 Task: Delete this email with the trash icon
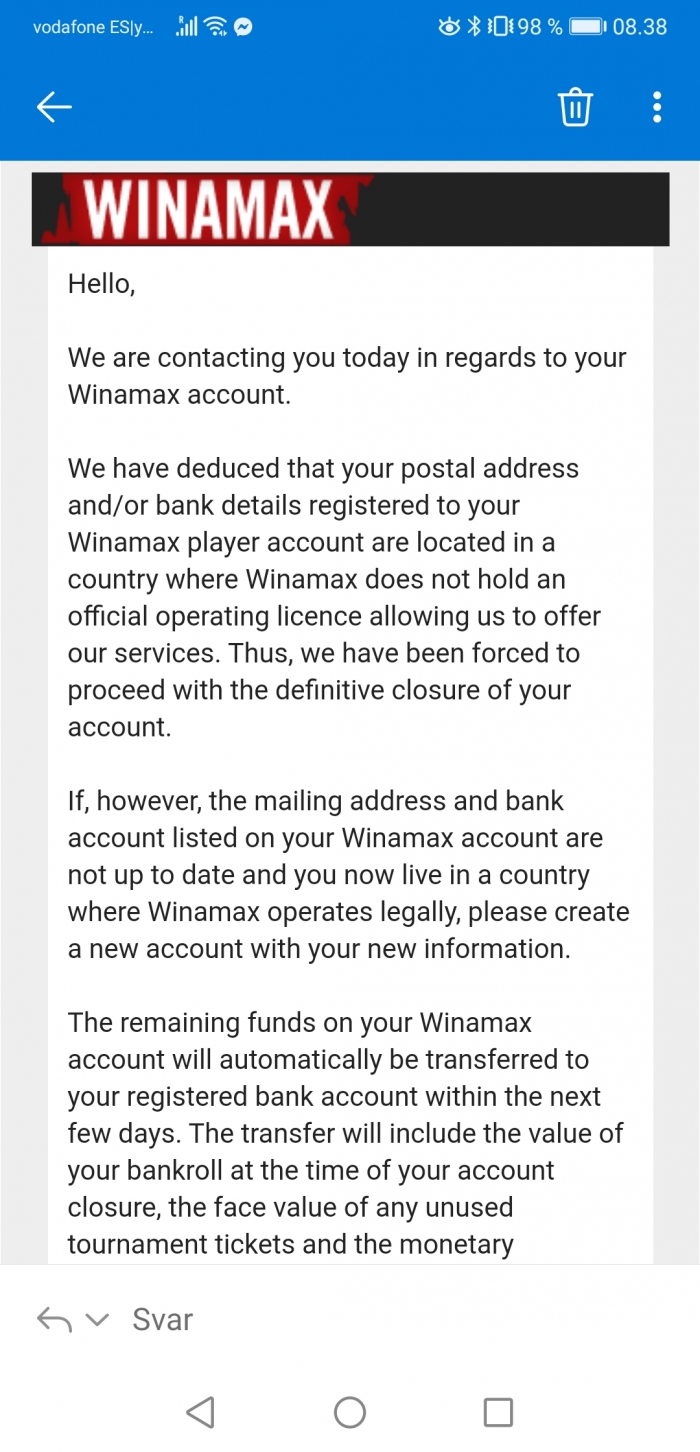575,107
